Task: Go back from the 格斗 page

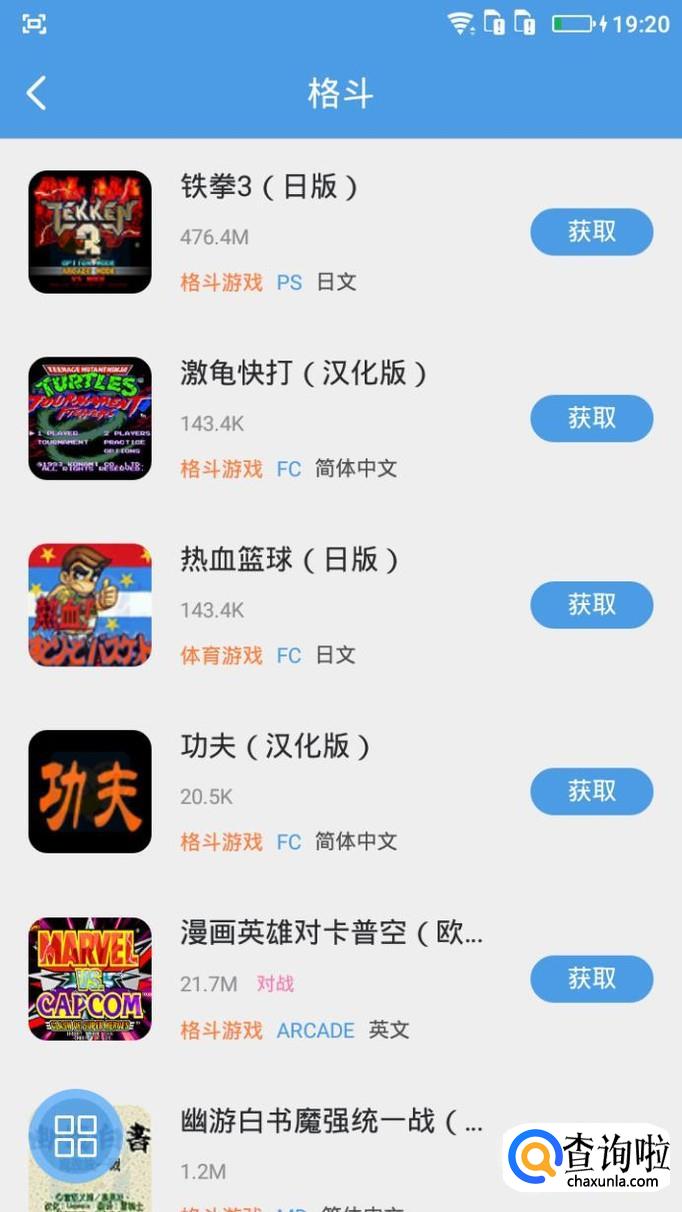Action: coord(37,94)
